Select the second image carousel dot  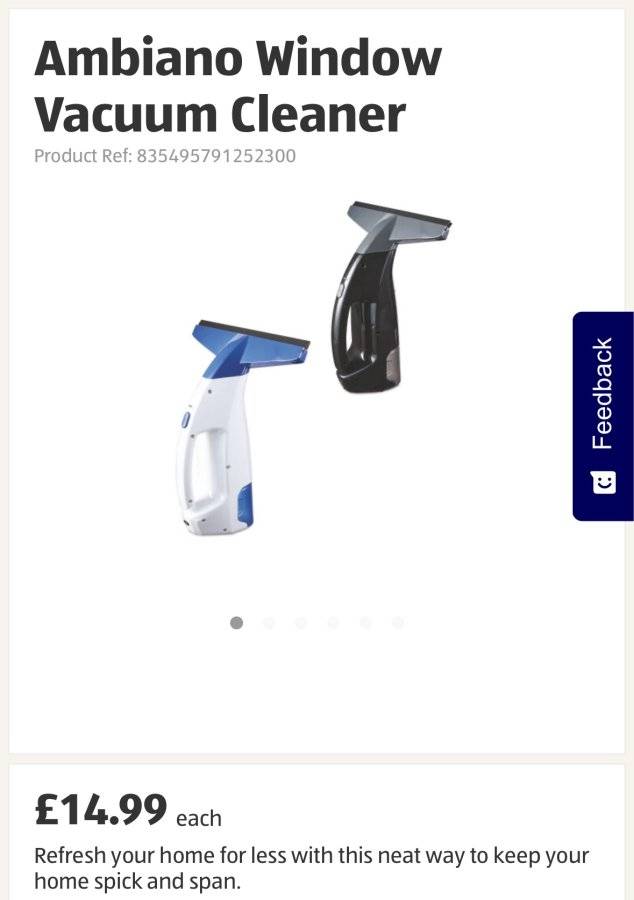click(x=269, y=623)
